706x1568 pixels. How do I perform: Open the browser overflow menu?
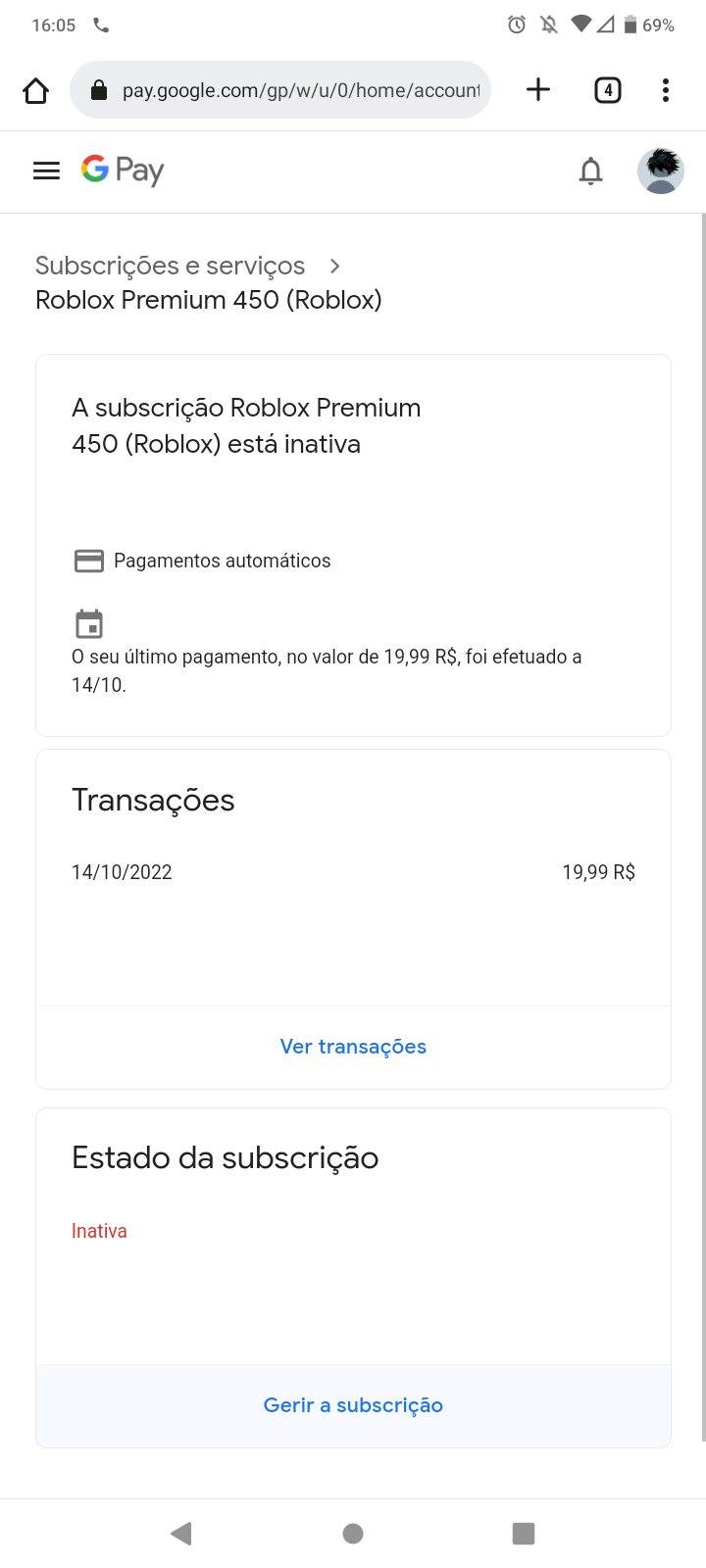(x=666, y=91)
